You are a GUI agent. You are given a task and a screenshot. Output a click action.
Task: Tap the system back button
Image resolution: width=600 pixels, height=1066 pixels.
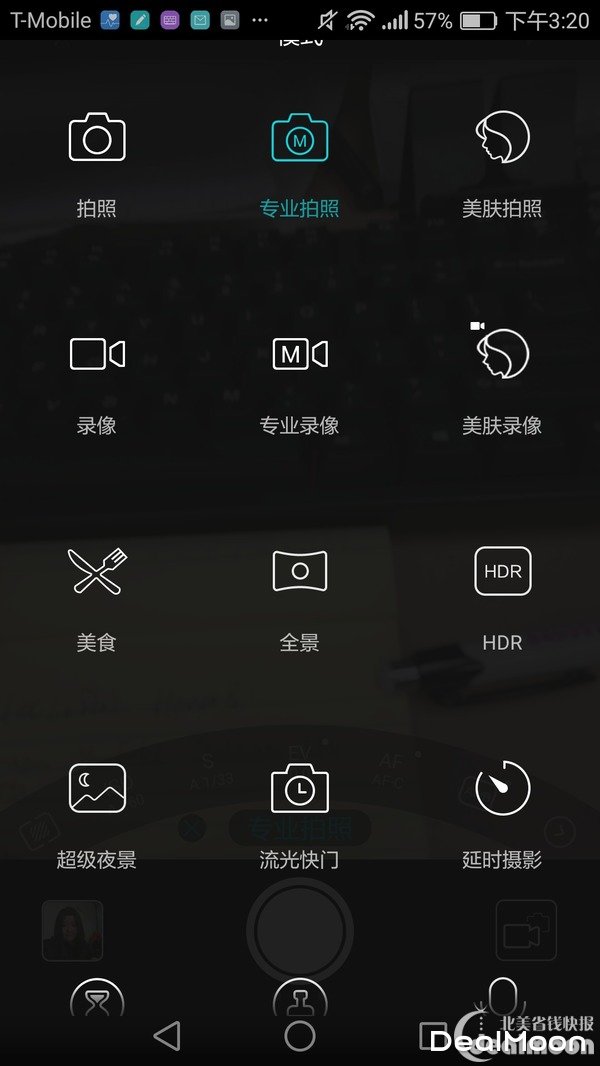click(167, 1036)
